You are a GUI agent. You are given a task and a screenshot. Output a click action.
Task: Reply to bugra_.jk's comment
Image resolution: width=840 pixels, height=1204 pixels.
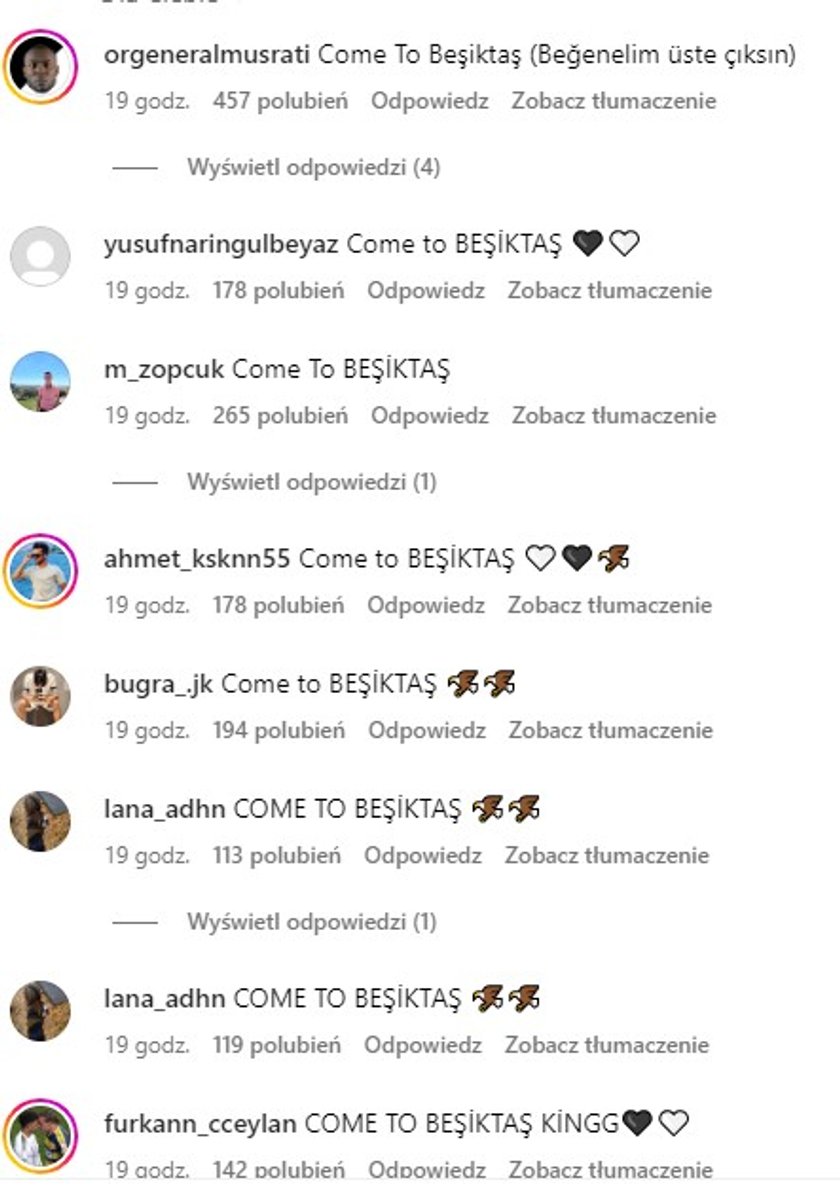click(426, 731)
